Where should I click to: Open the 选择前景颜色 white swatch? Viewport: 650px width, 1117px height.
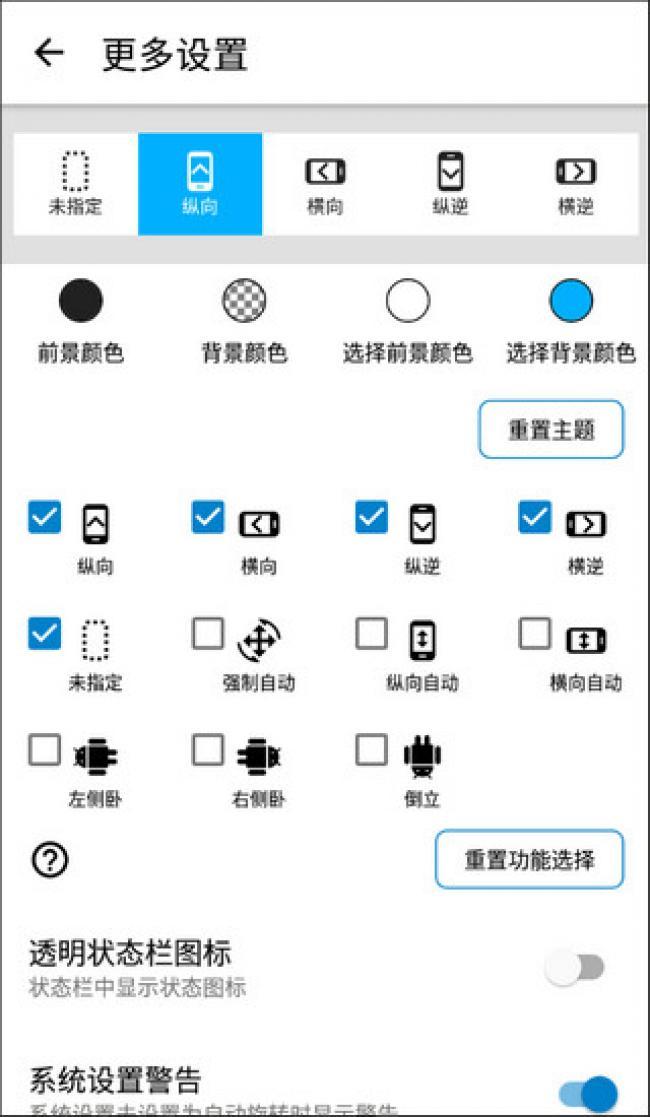point(408,301)
